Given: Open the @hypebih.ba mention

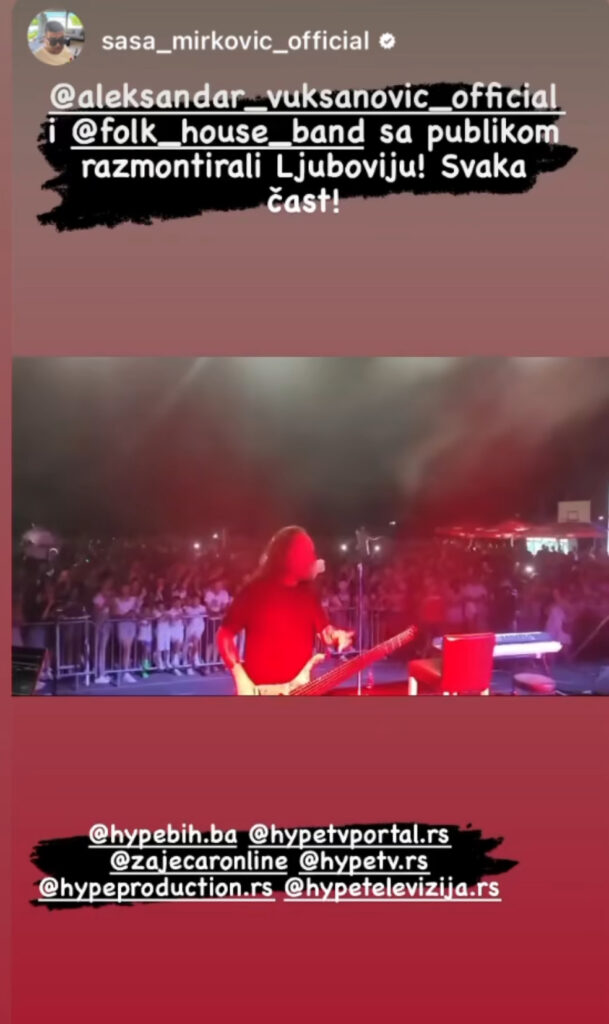Looking at the screenshot, I should [163, 833].
